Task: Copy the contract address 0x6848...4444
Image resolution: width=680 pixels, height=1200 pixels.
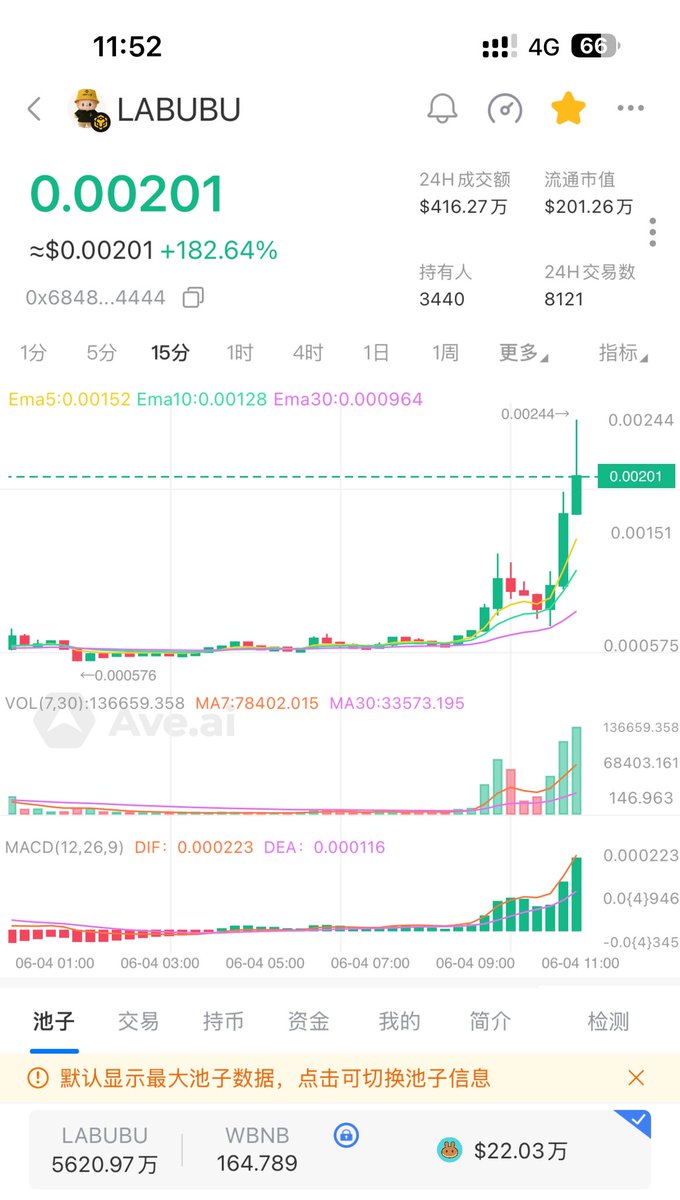Action: [x=193, y=297]
